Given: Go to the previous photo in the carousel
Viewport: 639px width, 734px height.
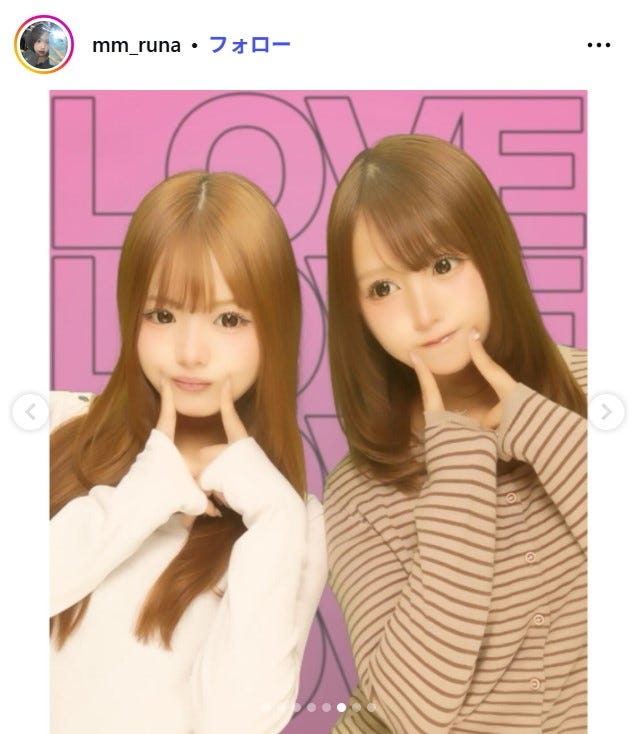Looking at the screenshot, I should 31,412.
